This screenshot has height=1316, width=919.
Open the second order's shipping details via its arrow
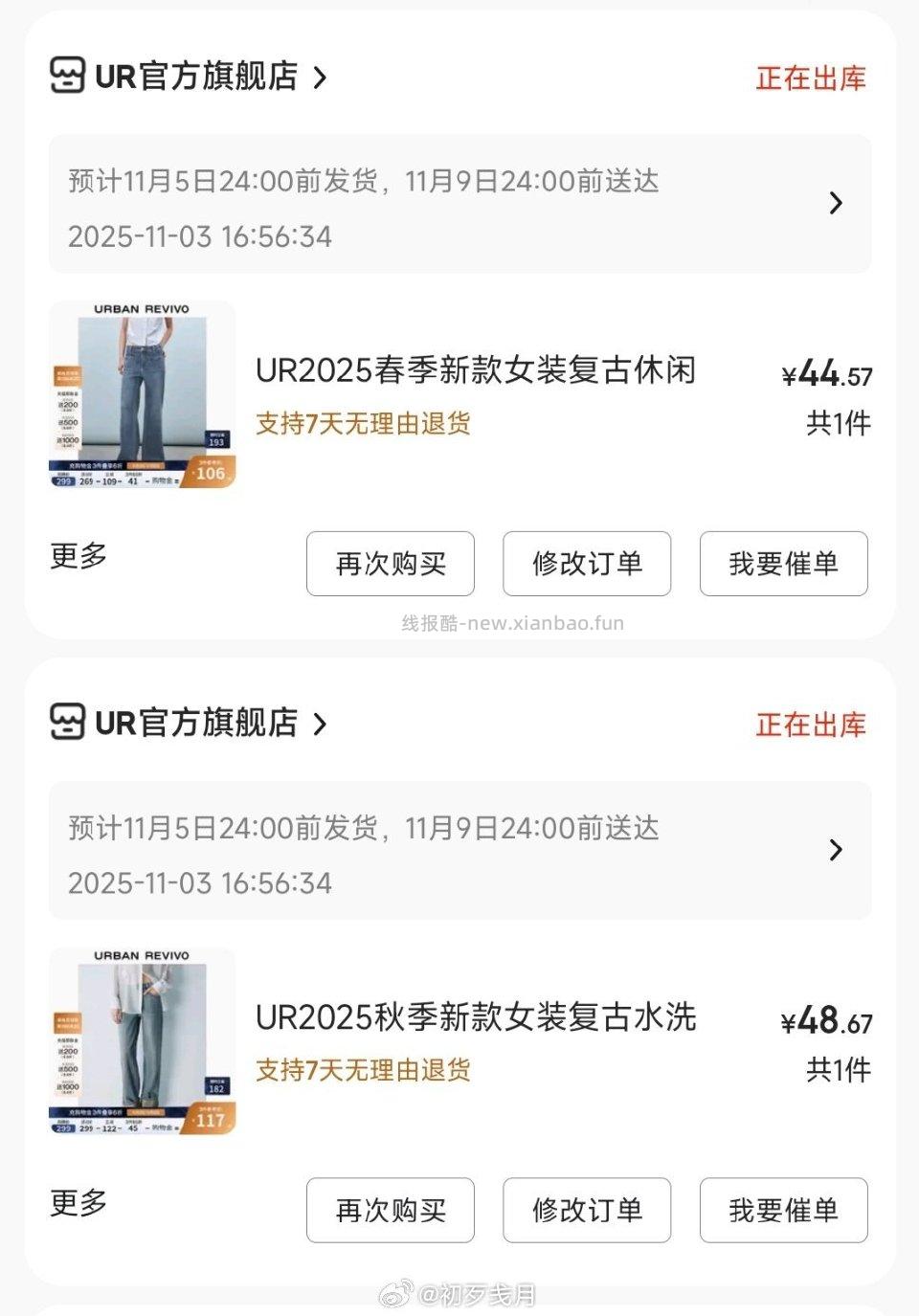coord(837,851)
